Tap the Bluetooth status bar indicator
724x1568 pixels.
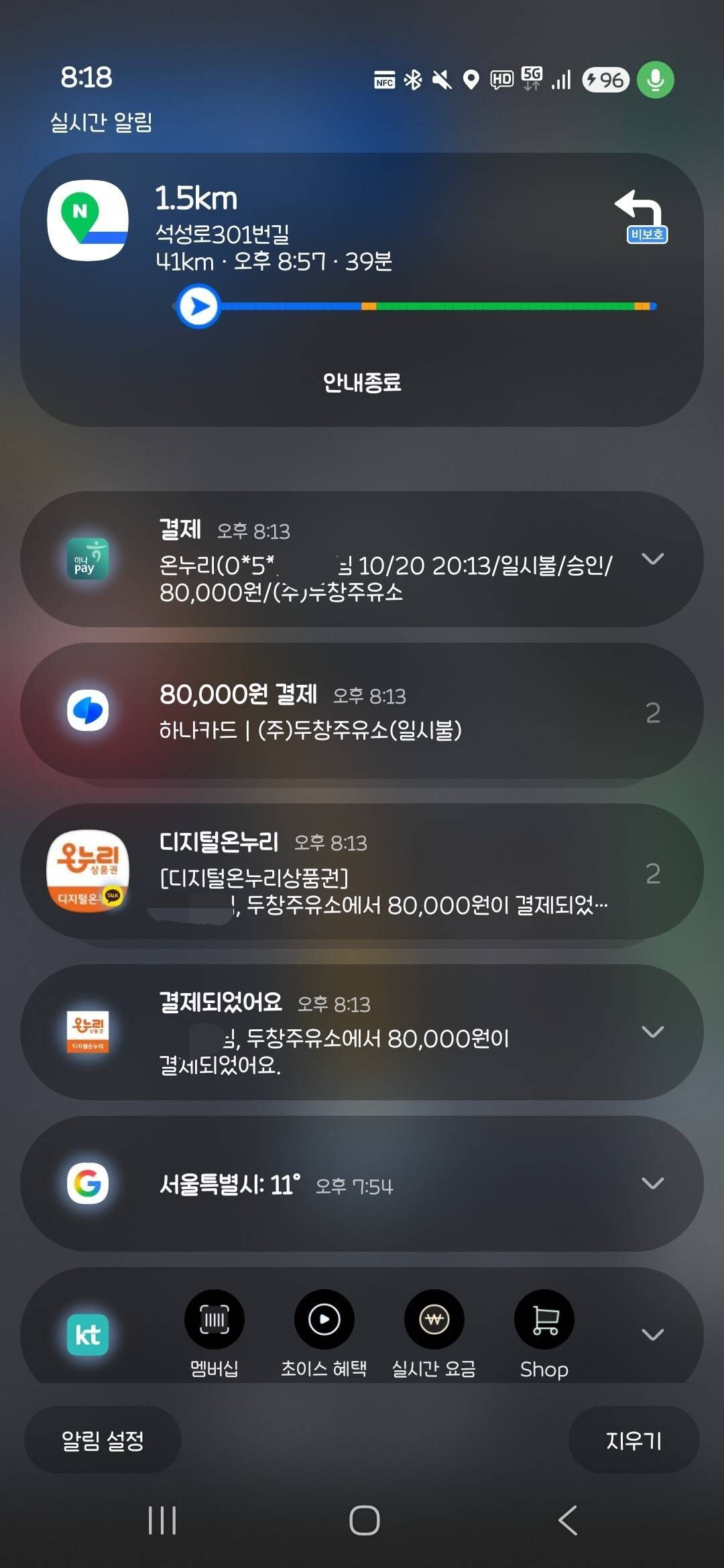(412, 79)
